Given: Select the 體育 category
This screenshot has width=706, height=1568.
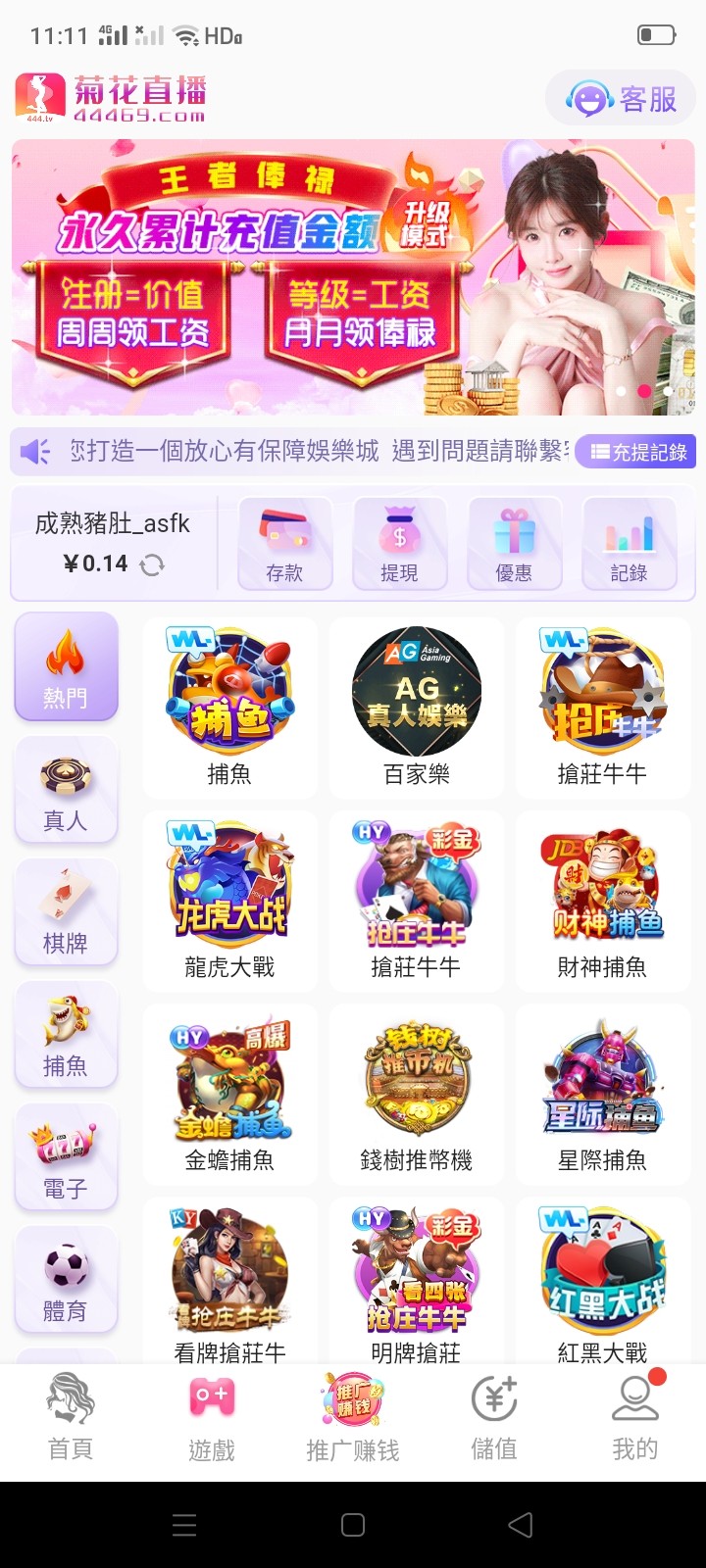Looking at the screenshot, I should pos(66,1281).
